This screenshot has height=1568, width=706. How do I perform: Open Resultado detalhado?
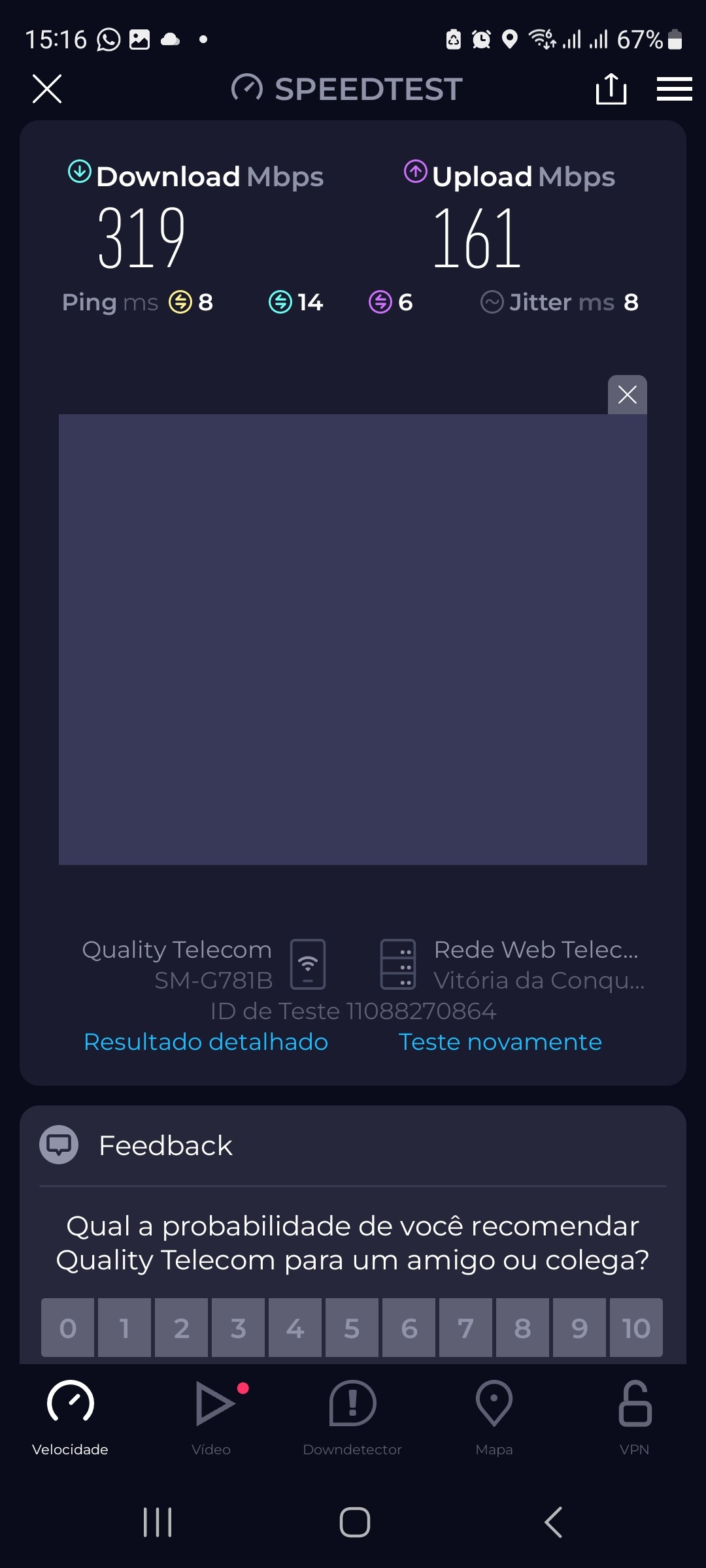(206, 1041)
